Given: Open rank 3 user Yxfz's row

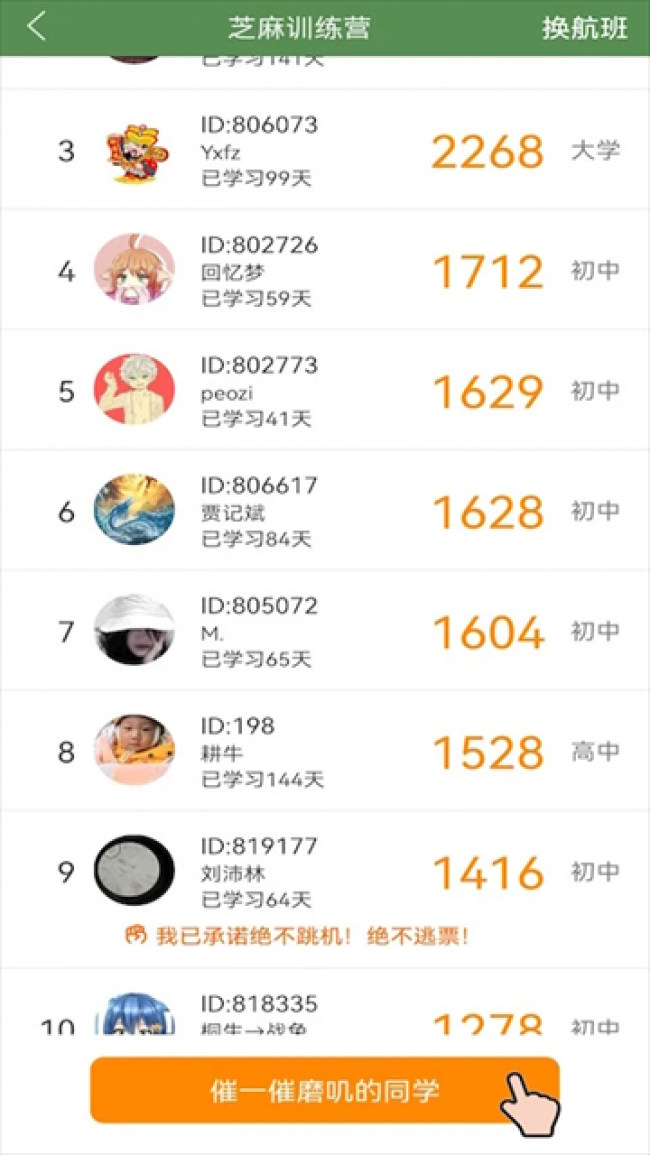Looking at the screenshot, I should [325, 151].
